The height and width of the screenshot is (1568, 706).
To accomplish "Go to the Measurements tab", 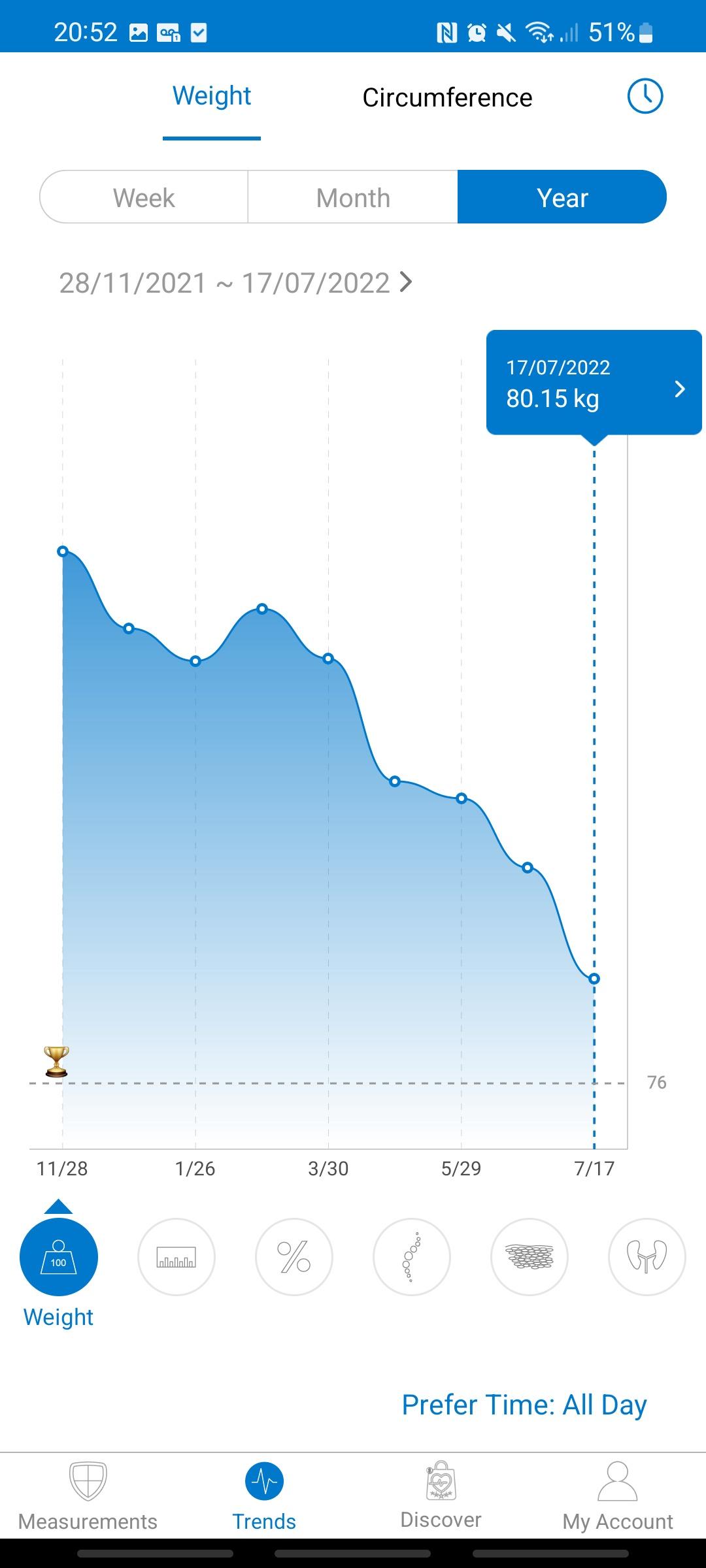I will 88,1496.
